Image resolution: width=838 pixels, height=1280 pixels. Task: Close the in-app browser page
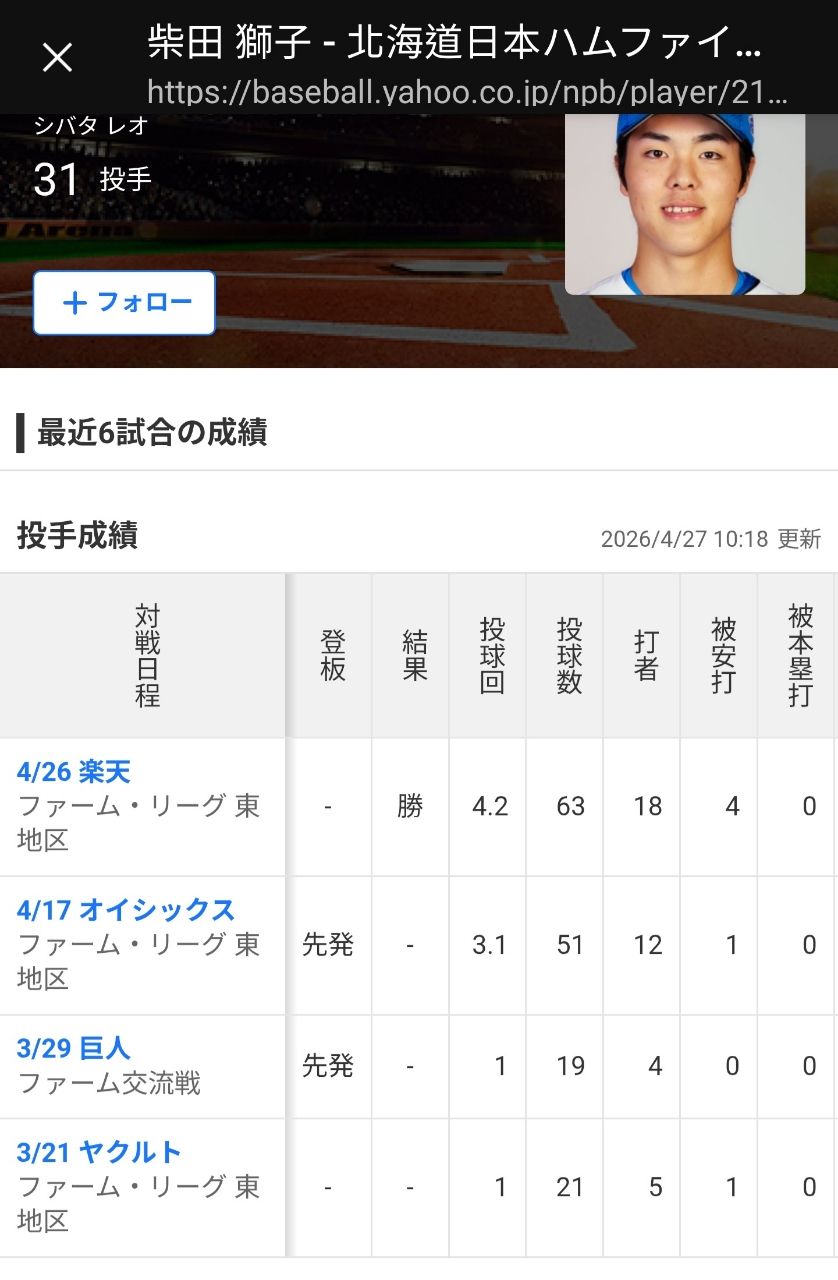click(x=57, y=58)
